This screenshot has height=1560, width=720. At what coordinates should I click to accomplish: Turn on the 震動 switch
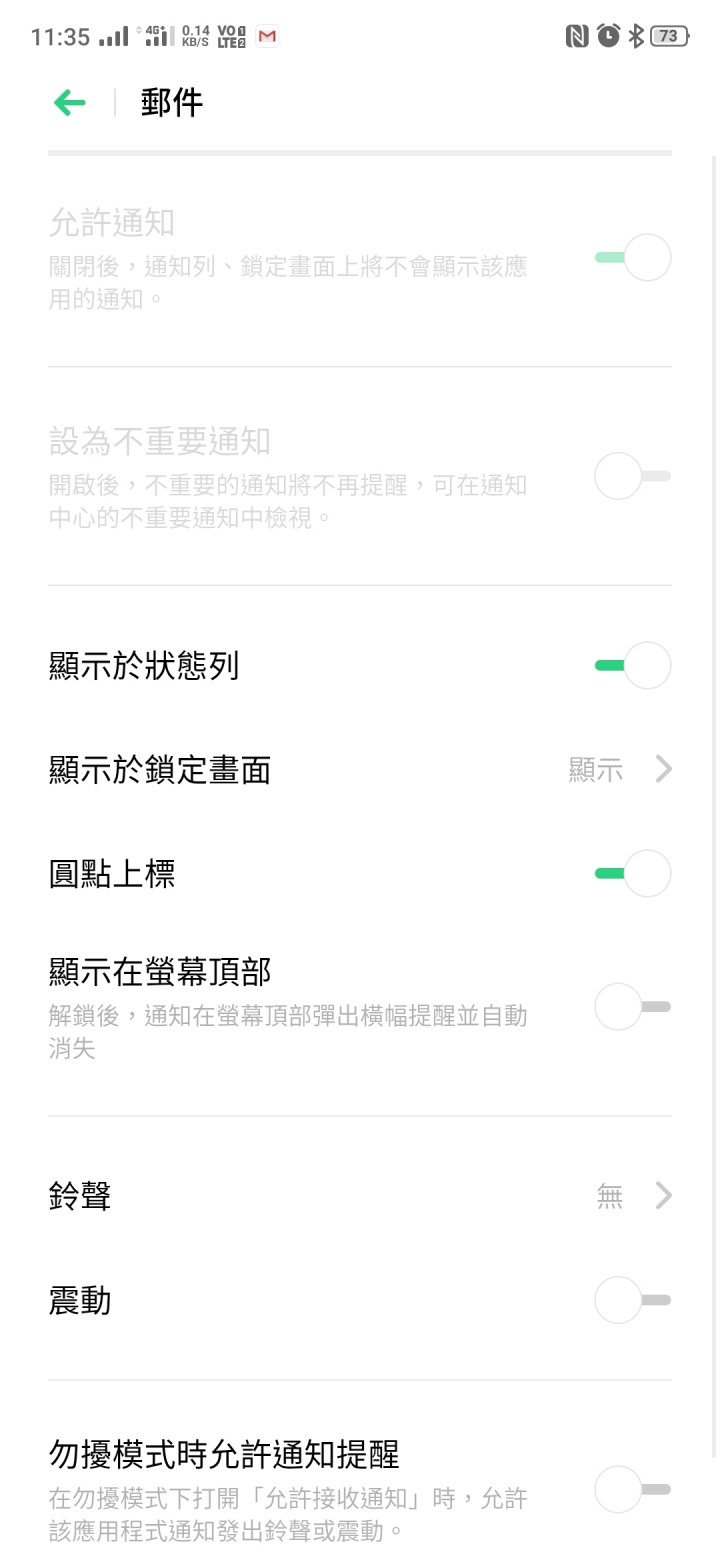633,1300
